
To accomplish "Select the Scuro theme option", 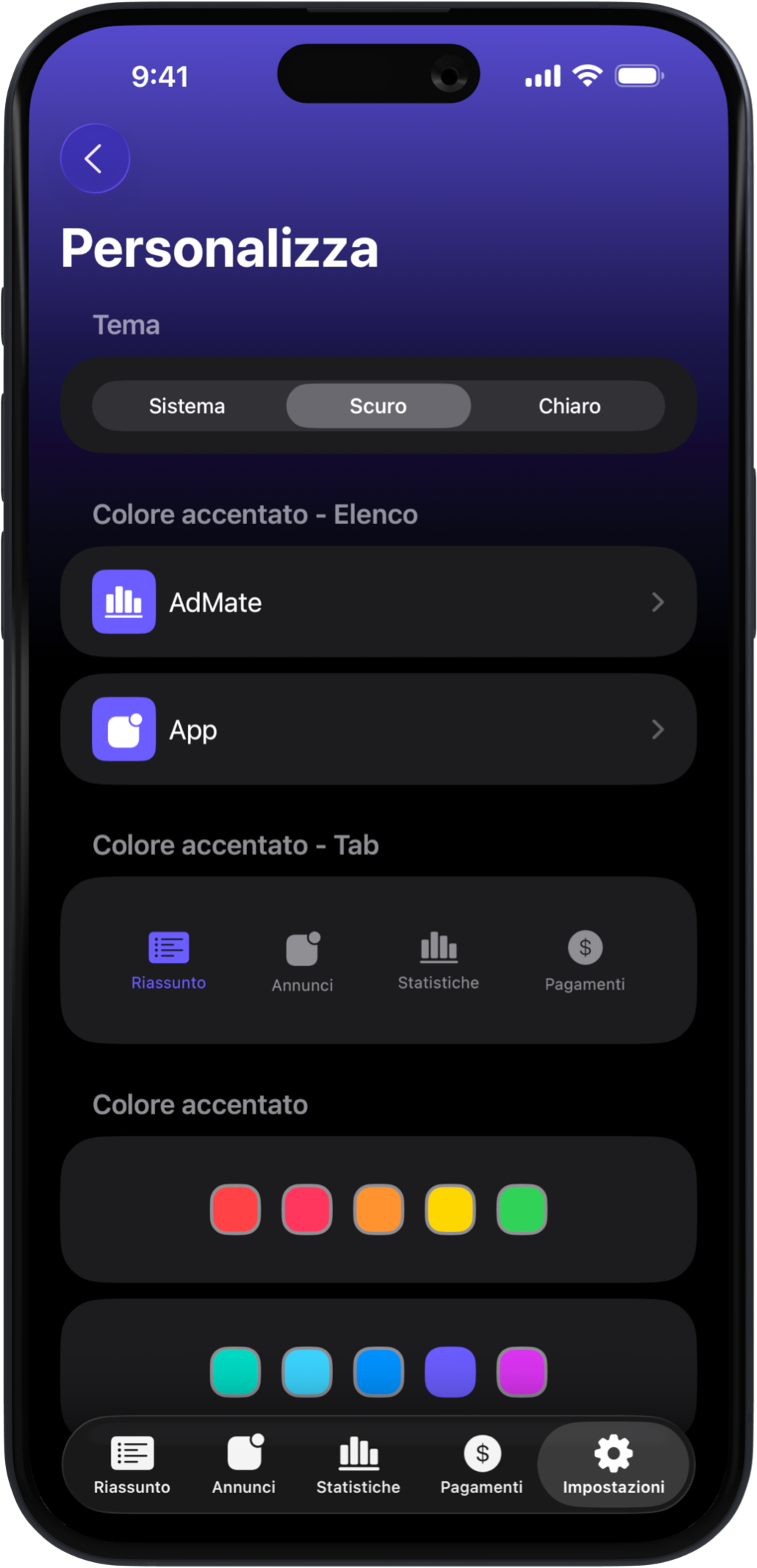I will tap(378, 406).
